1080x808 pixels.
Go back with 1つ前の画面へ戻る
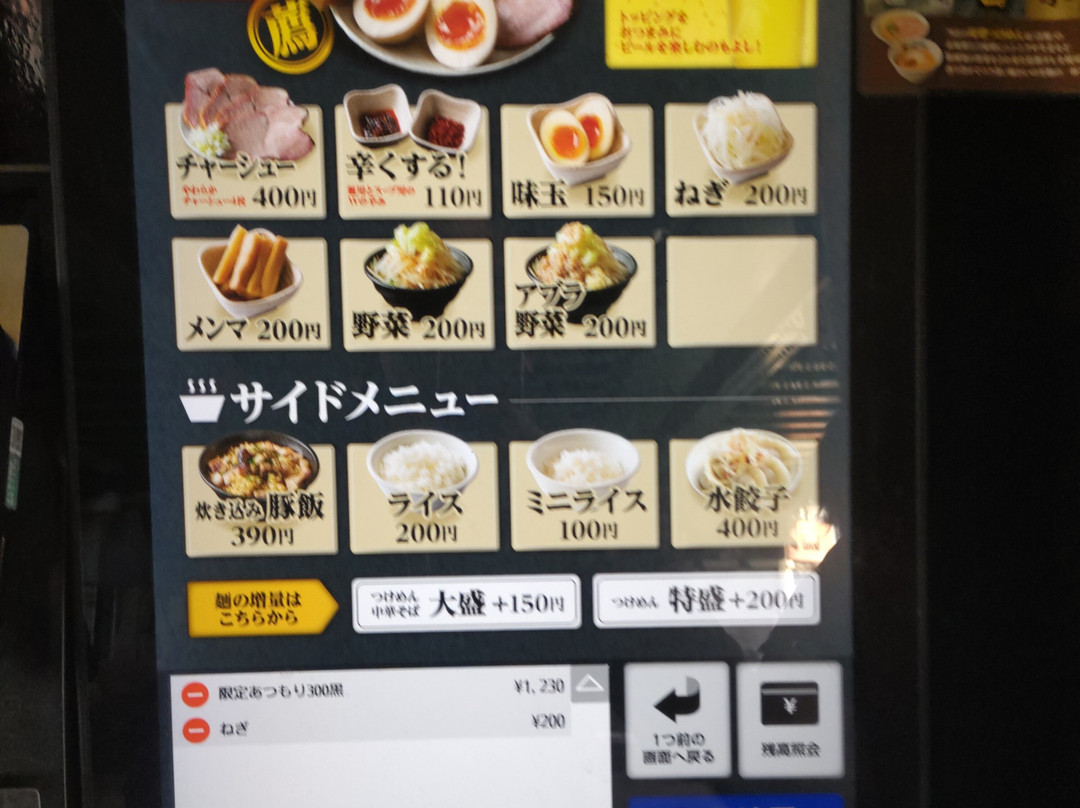677,719
